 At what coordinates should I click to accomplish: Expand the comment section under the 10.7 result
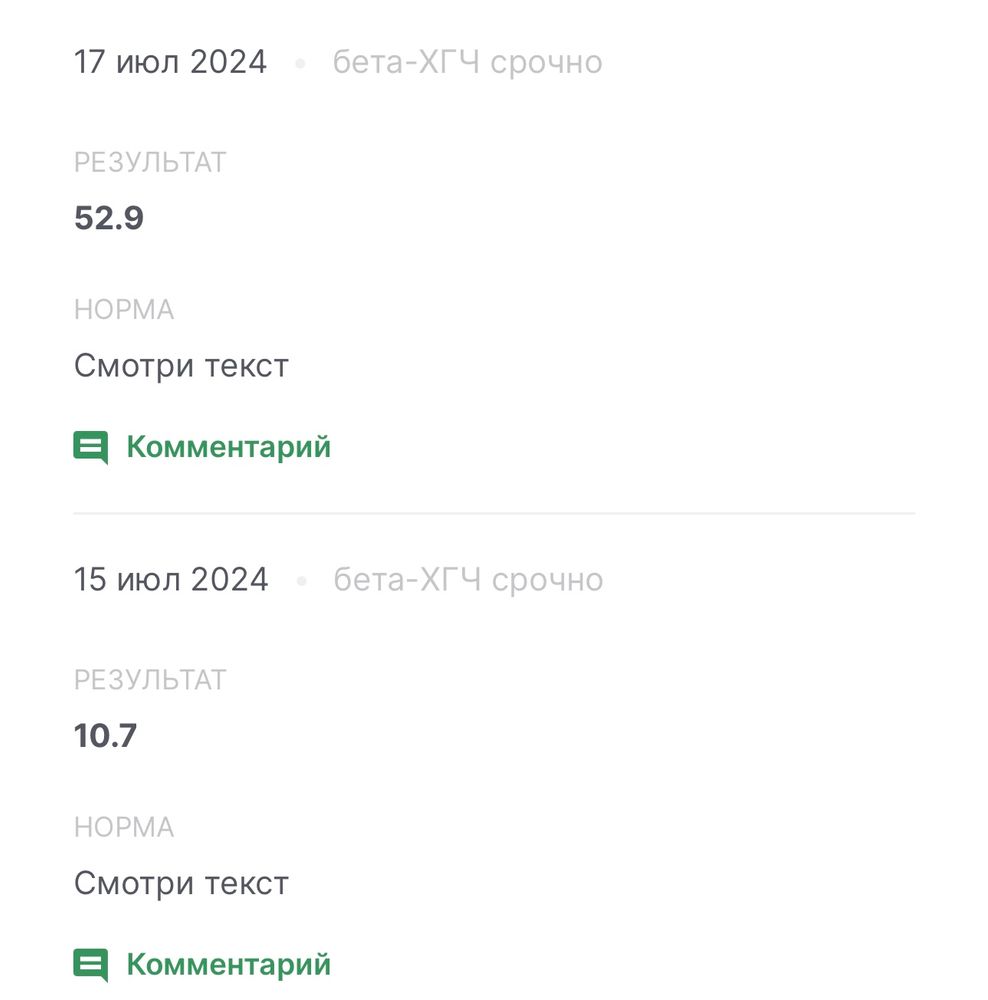click(x=226, y=965)
